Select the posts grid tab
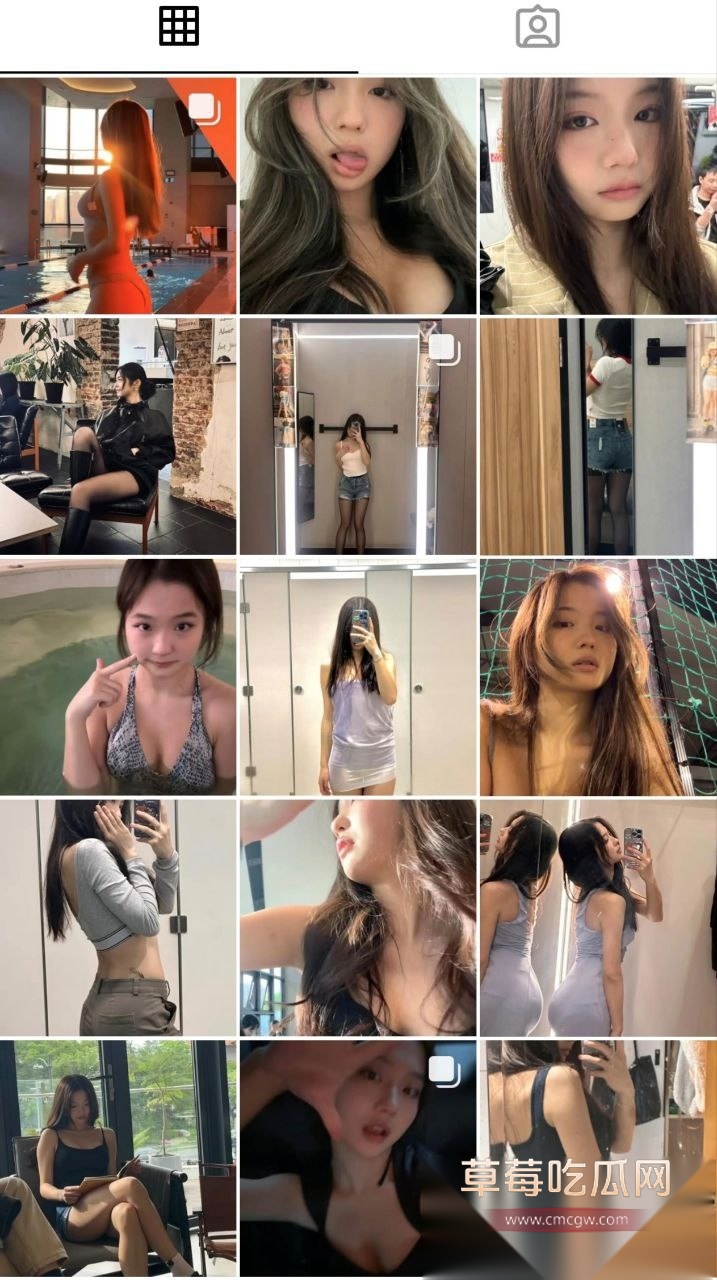This screenshot has height=1280, width=717. point(179,27)
